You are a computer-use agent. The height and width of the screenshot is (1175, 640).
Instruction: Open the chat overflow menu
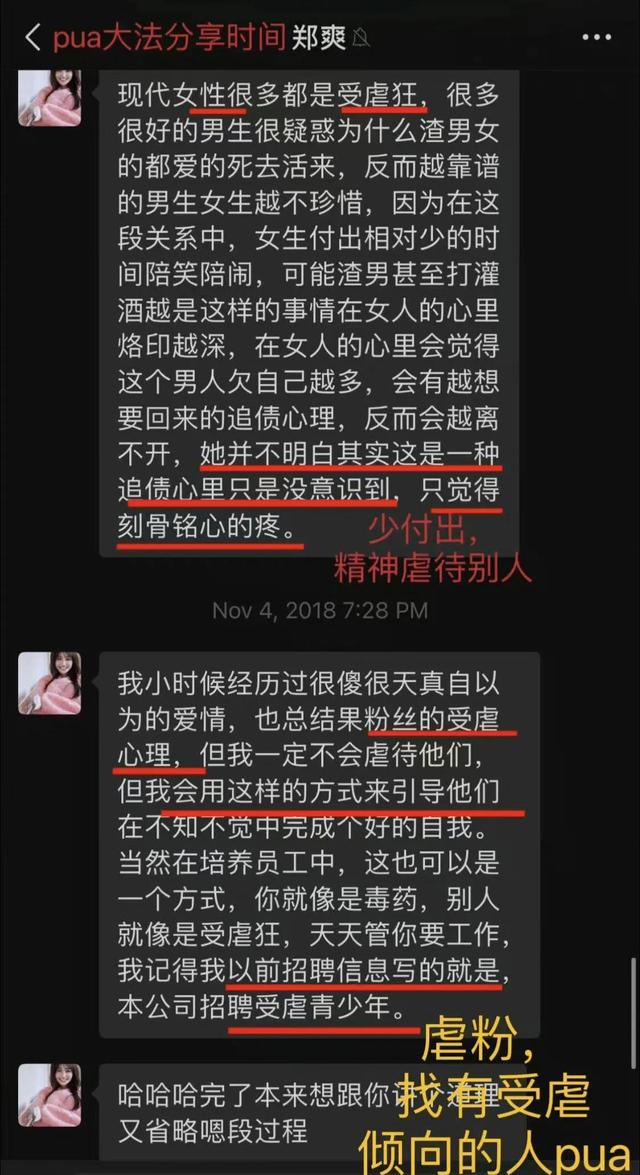[596, 38]
